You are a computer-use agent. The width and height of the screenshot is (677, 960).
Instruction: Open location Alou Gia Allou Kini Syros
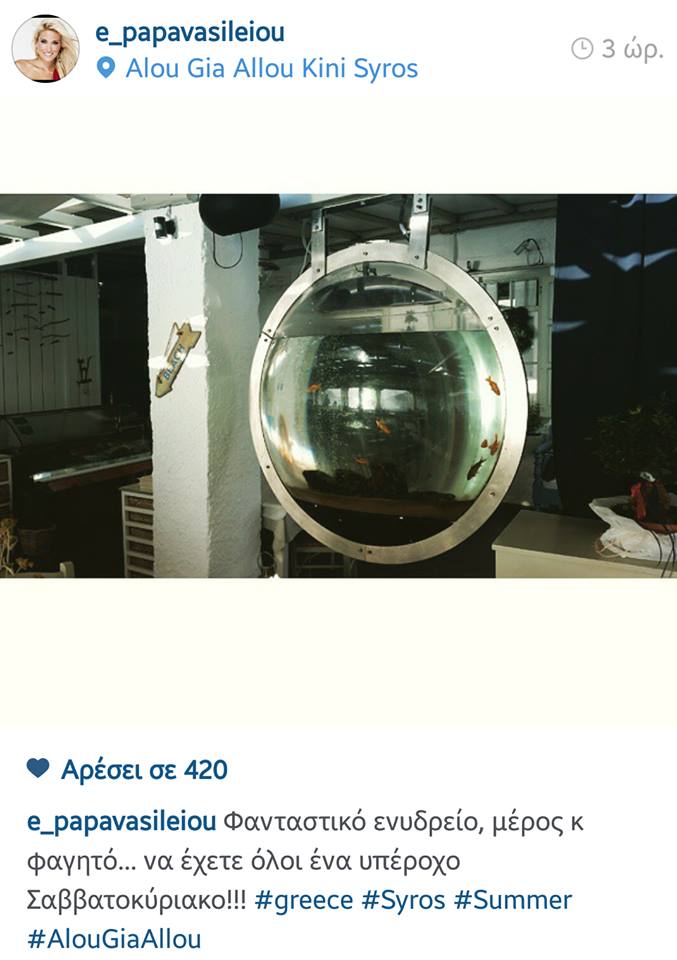(270, 69)
